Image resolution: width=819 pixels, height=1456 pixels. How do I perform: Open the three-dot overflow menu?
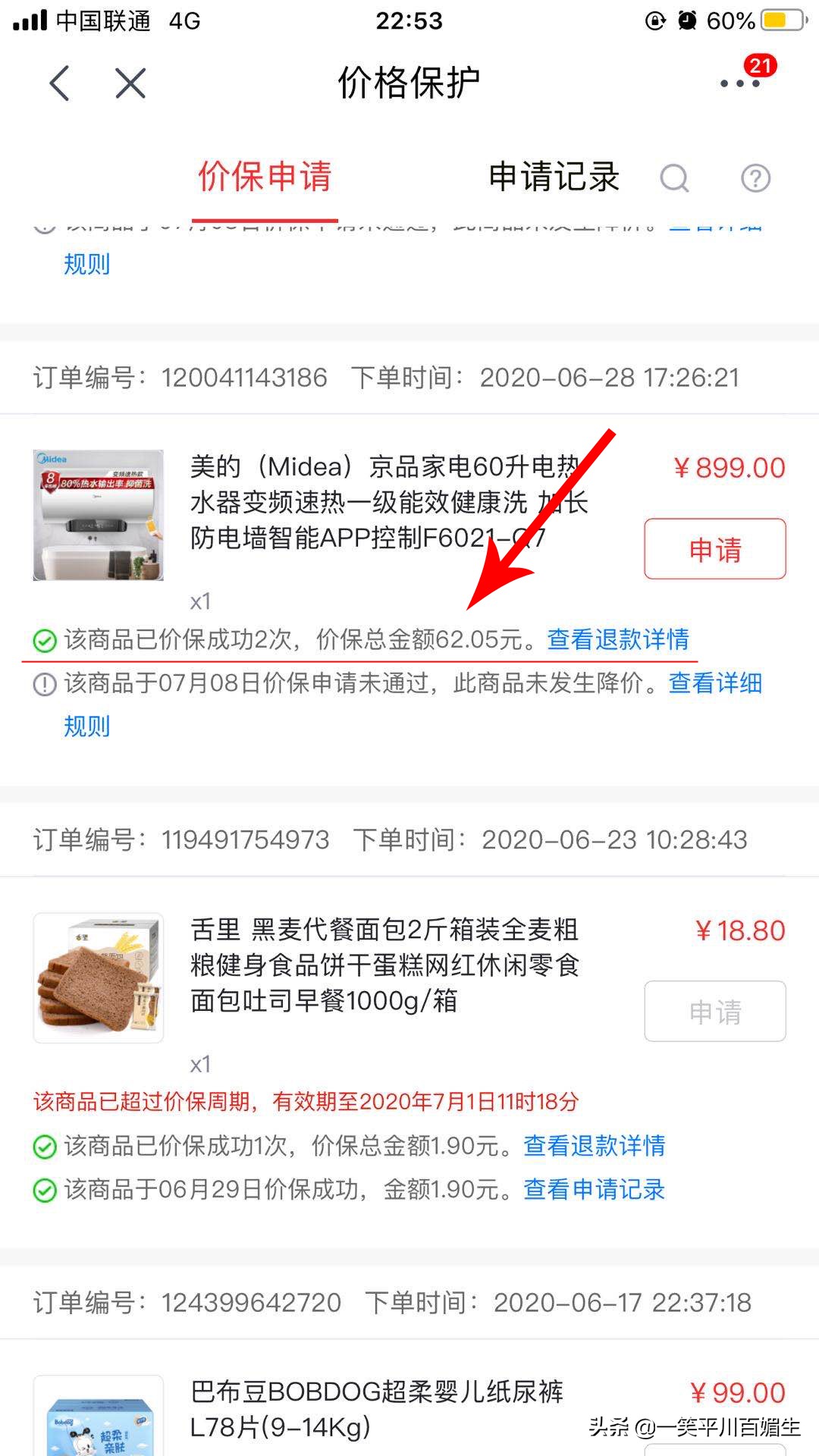740,83
